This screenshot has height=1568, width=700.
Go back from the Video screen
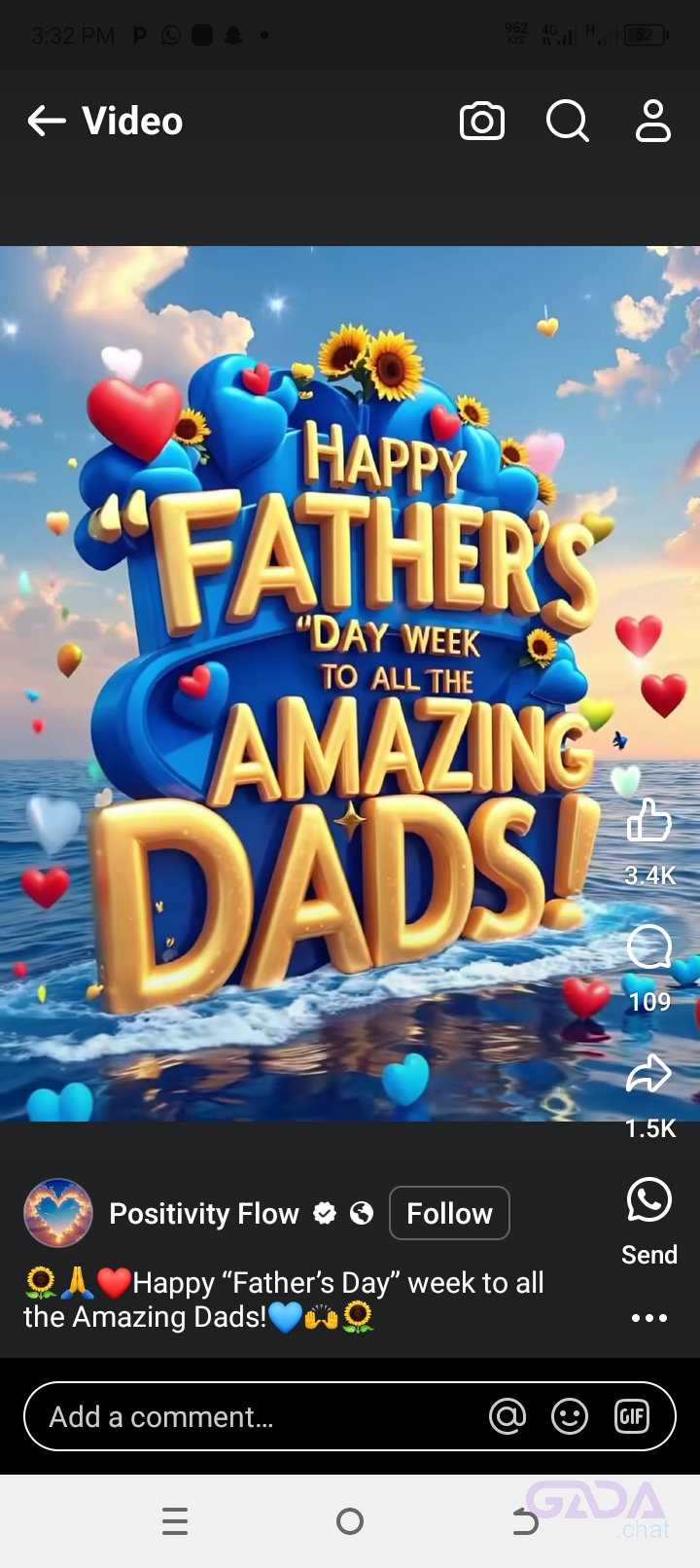tap(46, 122)
